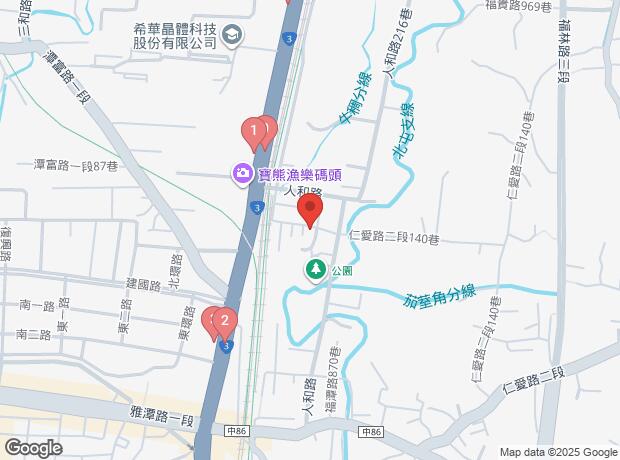Tap the red map pin numbered 1

click(x=255, y=130)
